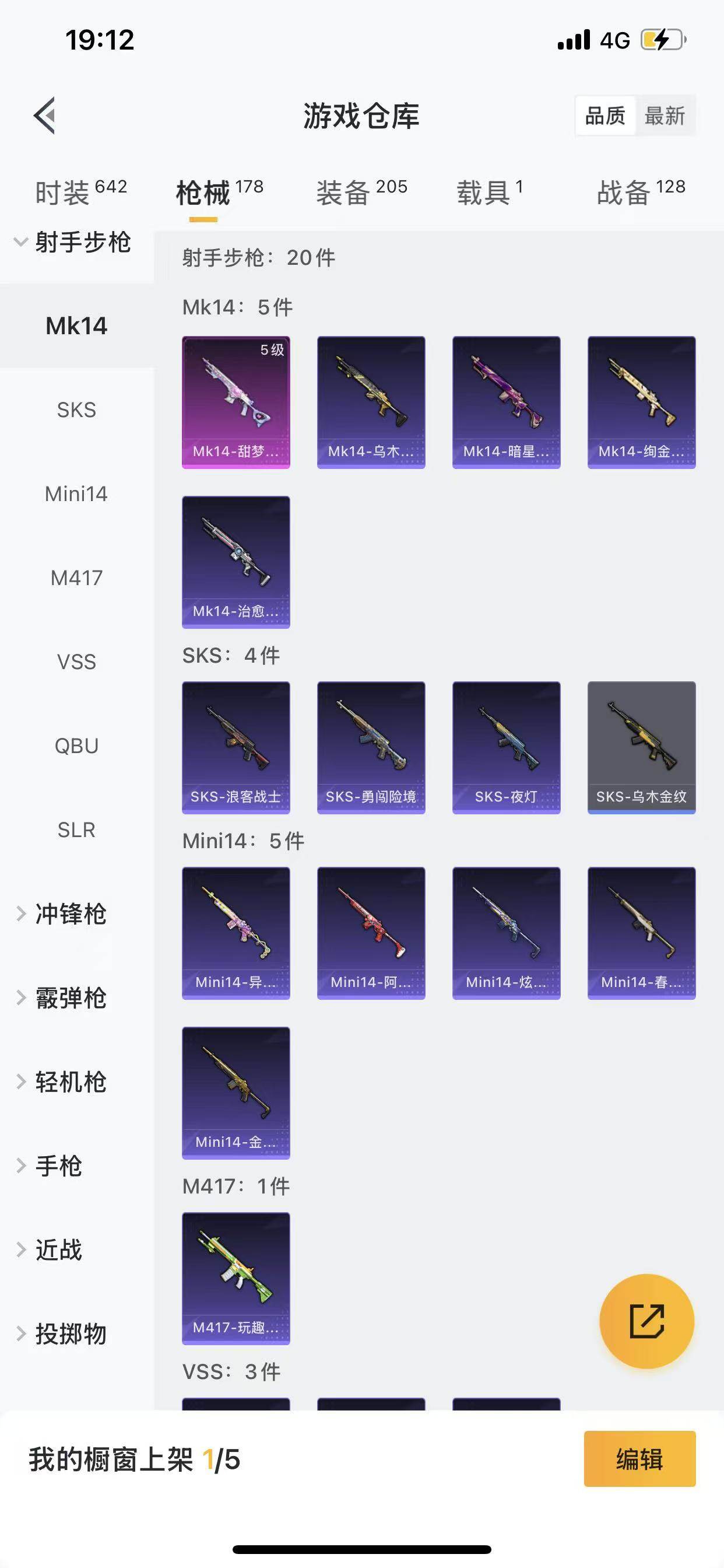Select SKS in the side list
Image resolution: width=724 pixels, height=1568 pixels.
pos(77,410)
